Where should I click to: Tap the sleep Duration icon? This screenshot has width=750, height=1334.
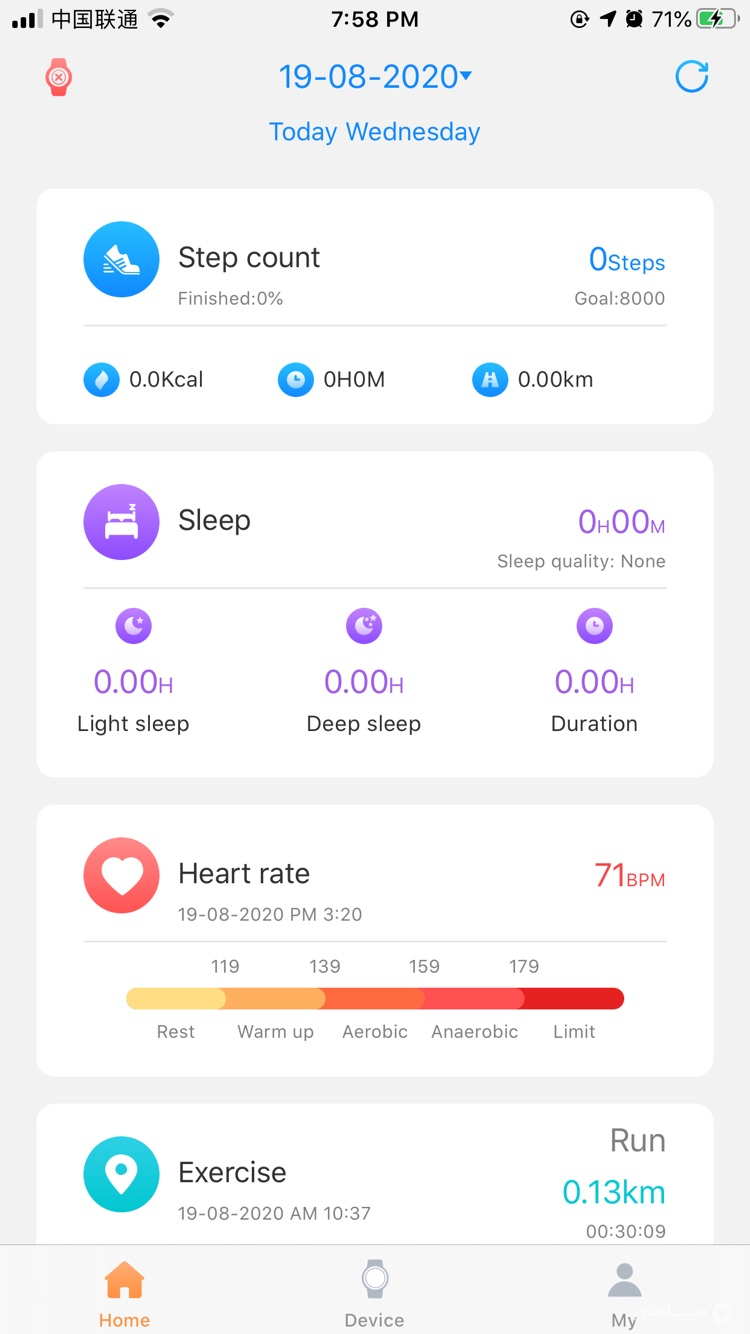594,626
